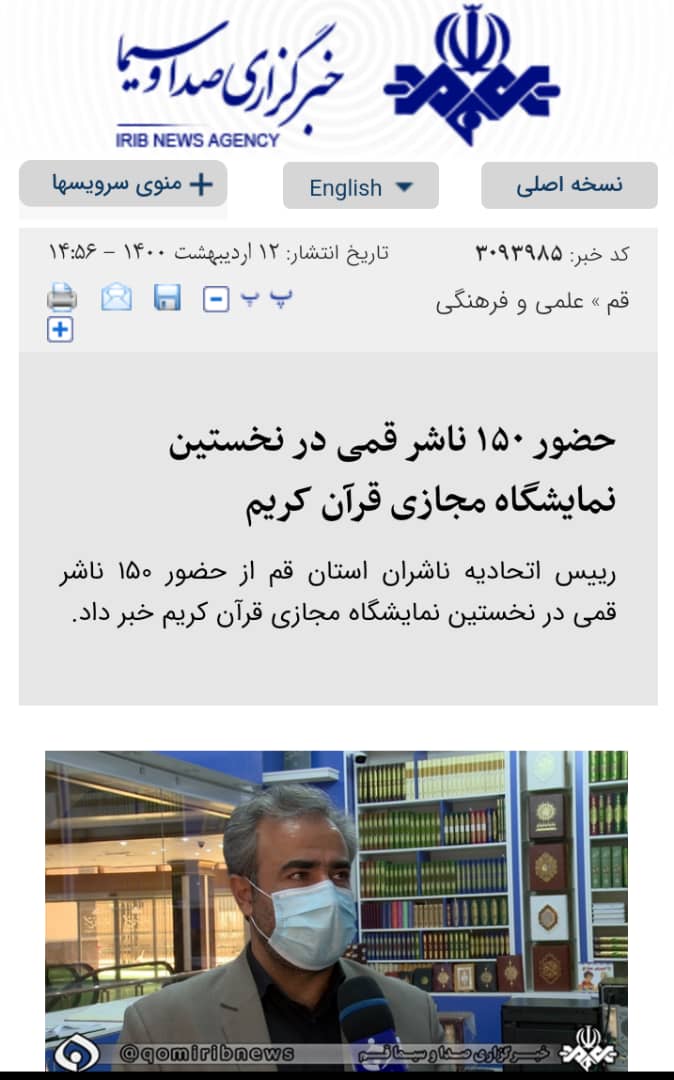This screenshot has height=1080, width=674.
Task: Open the Qom (قم) category link
Action: [619, 302]
